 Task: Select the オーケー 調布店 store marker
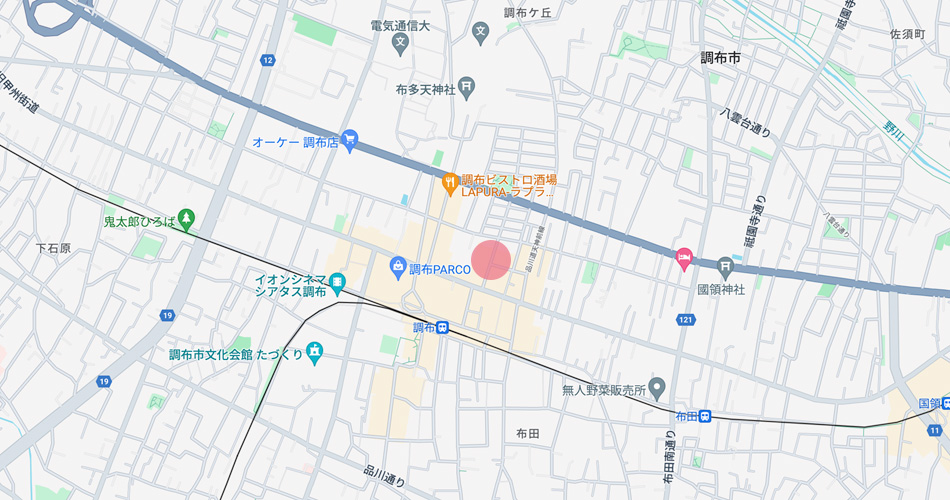(x=349, y=140)
